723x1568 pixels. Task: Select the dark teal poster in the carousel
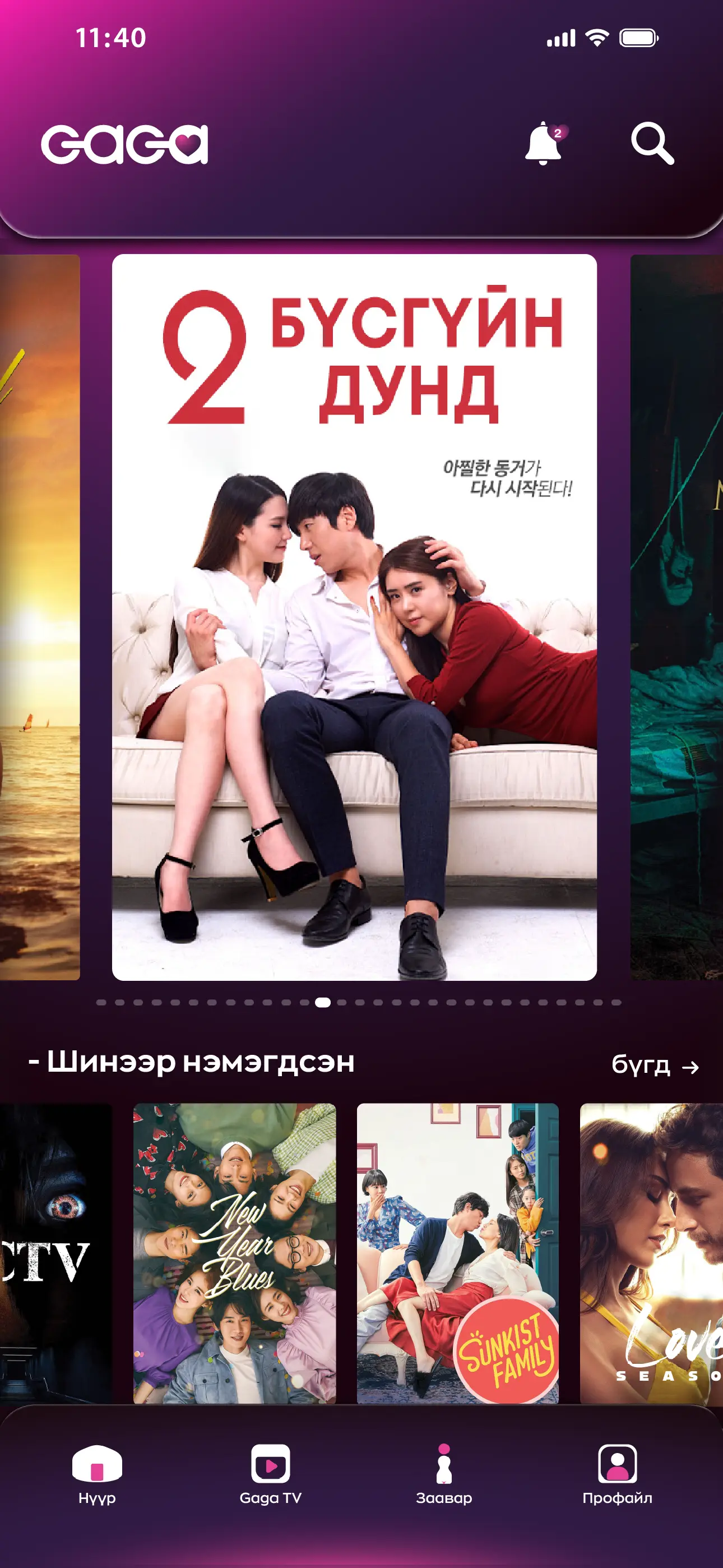pos(676,617)
